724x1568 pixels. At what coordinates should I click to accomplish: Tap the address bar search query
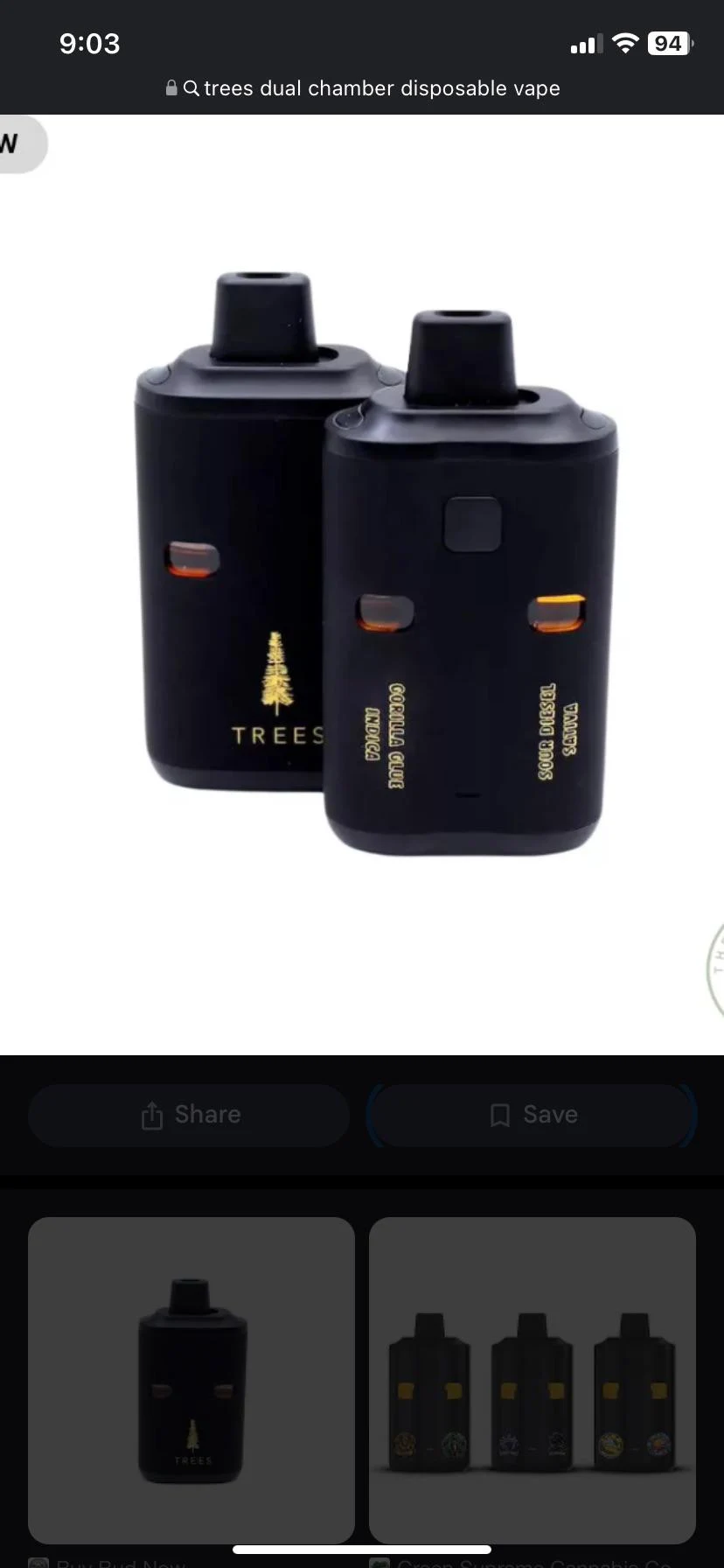pos(381,88)
